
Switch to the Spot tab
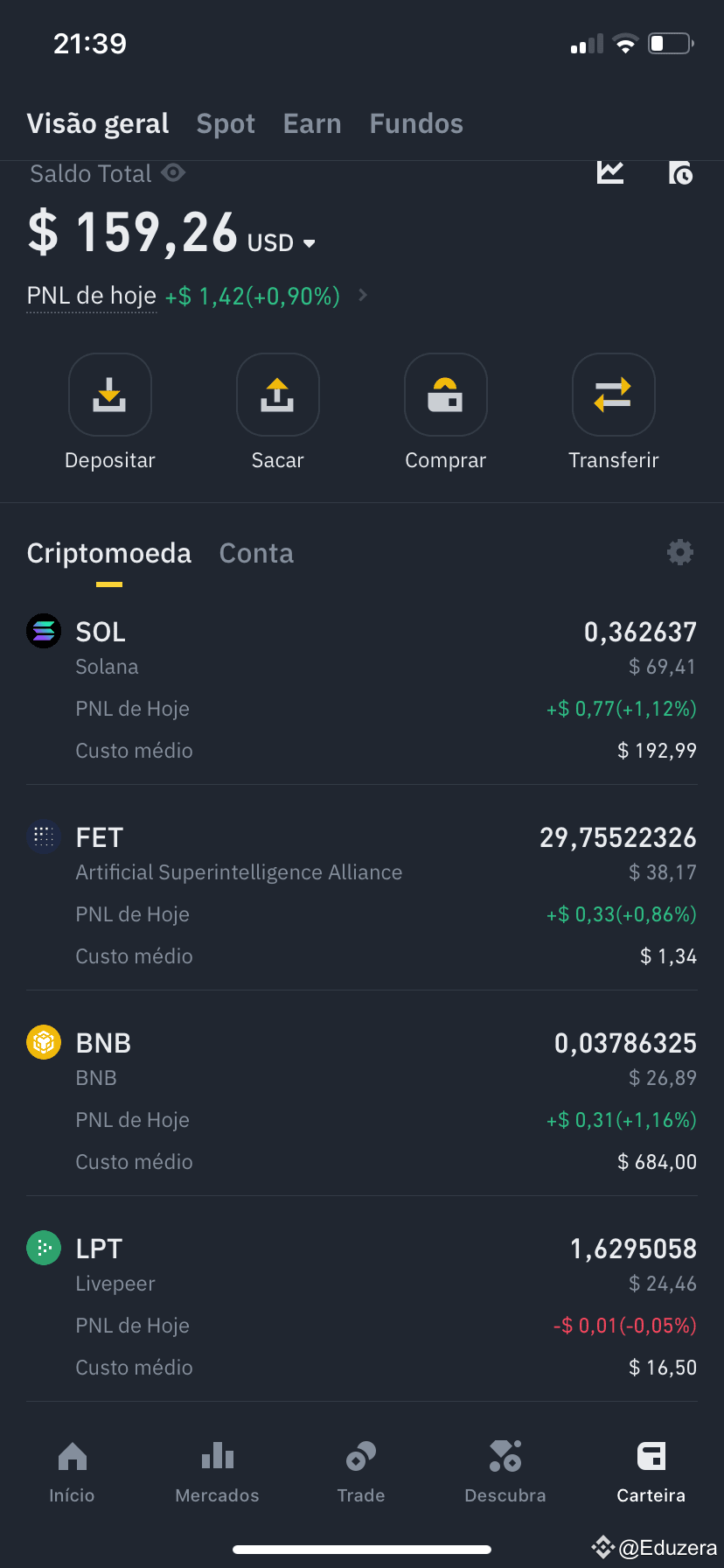pyautogui.click(x=226, y=124)
